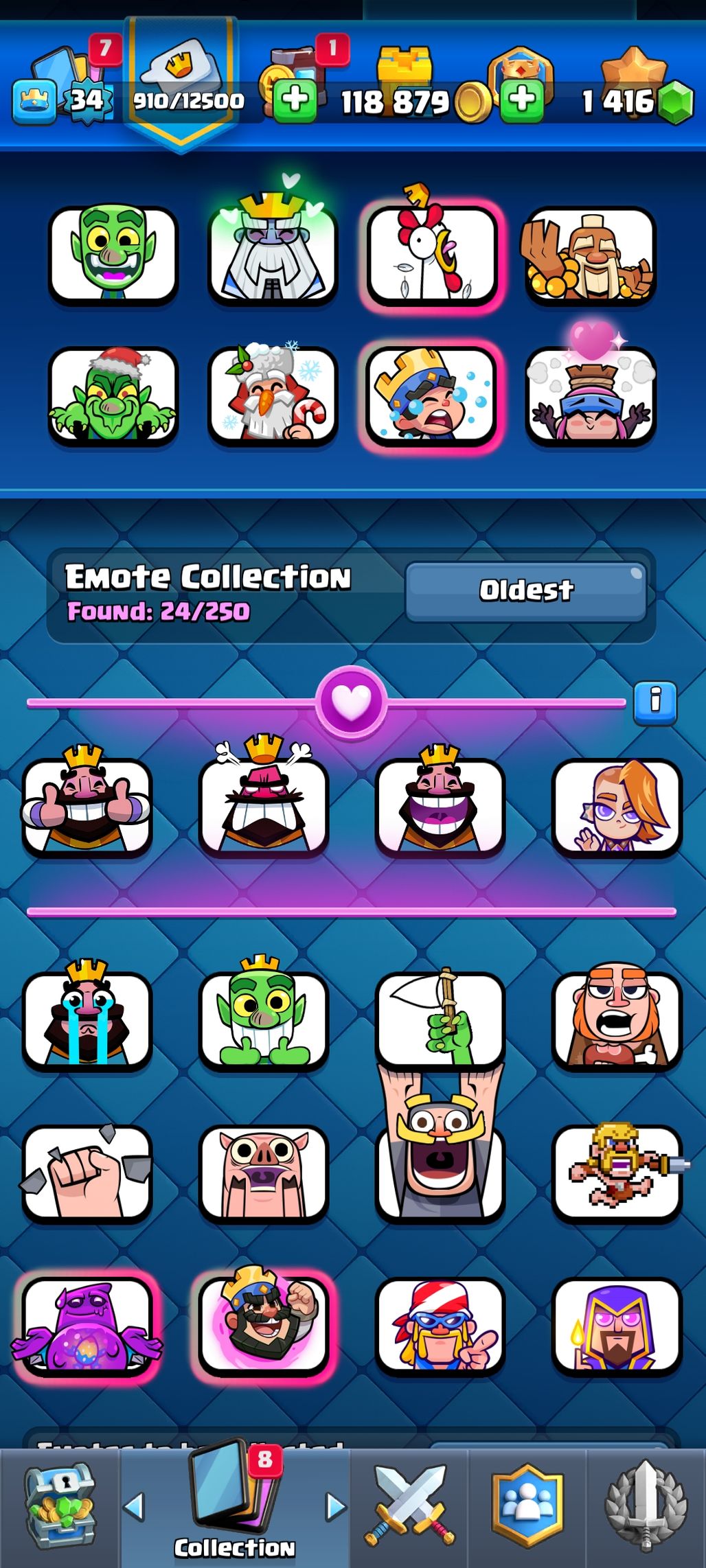Select the purple hooded wizard emote
The width and height of the screenshot is (706, 1568).
click(x=617, y=1326)
